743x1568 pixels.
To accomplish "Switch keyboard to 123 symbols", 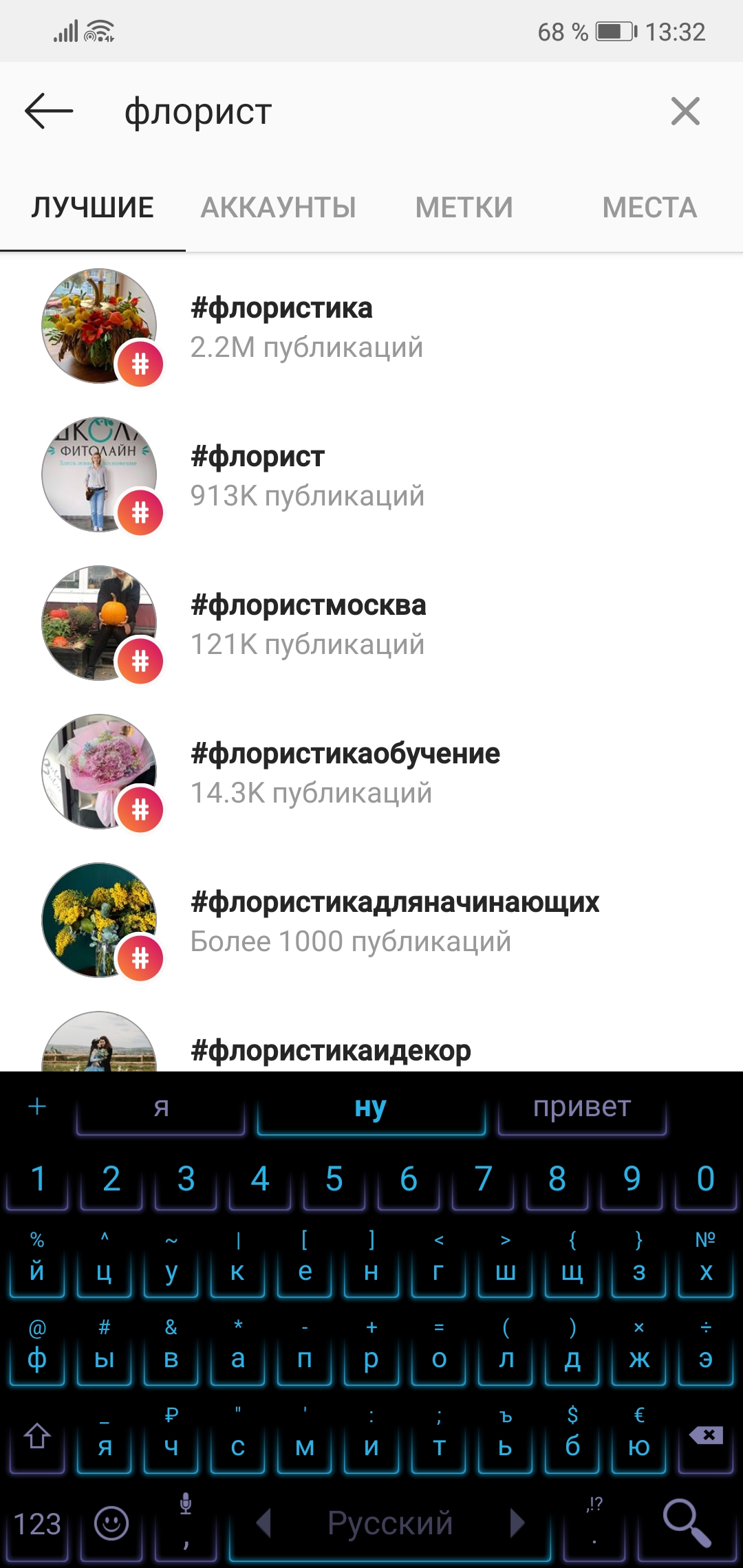I will [x=38, y=1523].
